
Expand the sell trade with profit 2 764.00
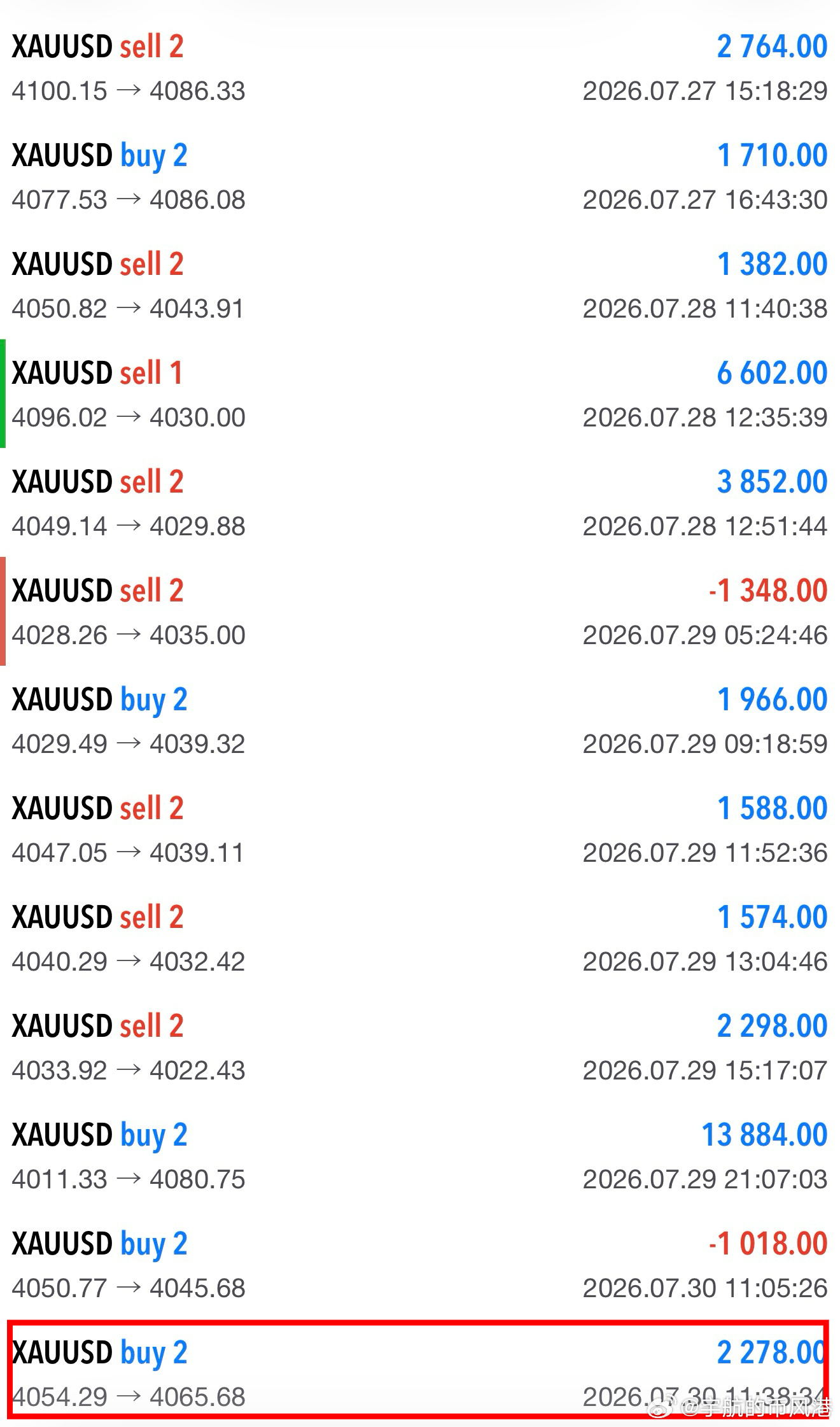[420, 67]
